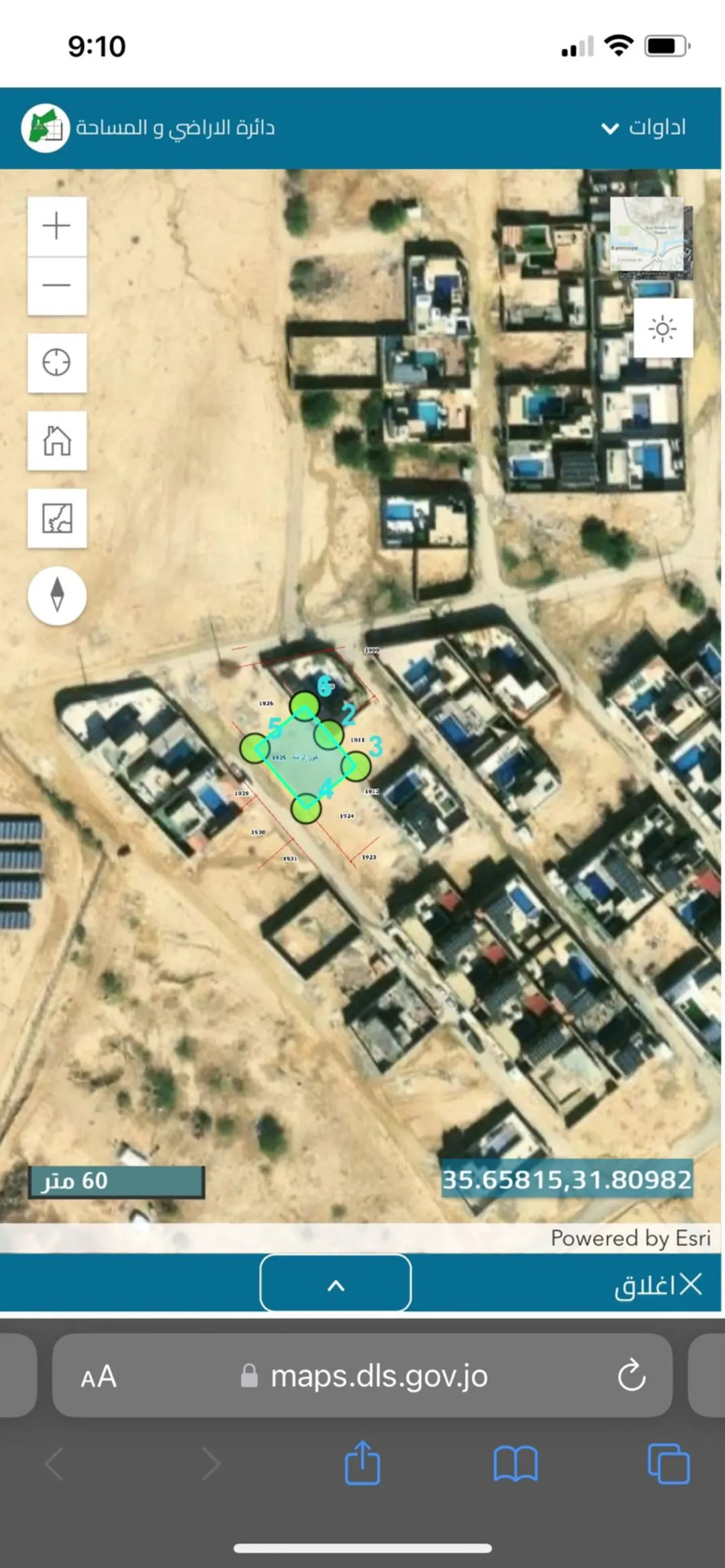Zoom out of the map
This screenshot has width=725, height=1568.
point(57,286)
